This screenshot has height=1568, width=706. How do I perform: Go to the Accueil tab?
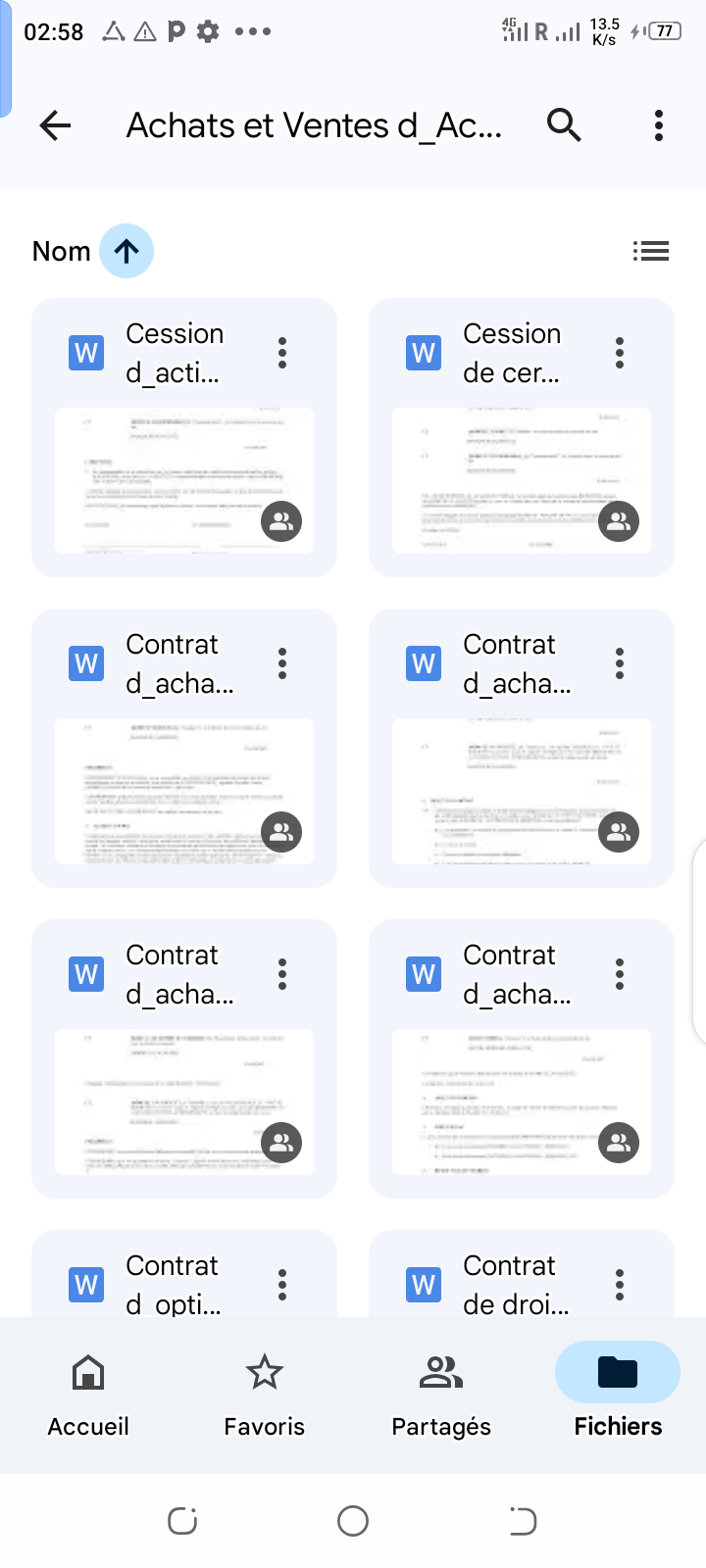[x=88, y=1395]
